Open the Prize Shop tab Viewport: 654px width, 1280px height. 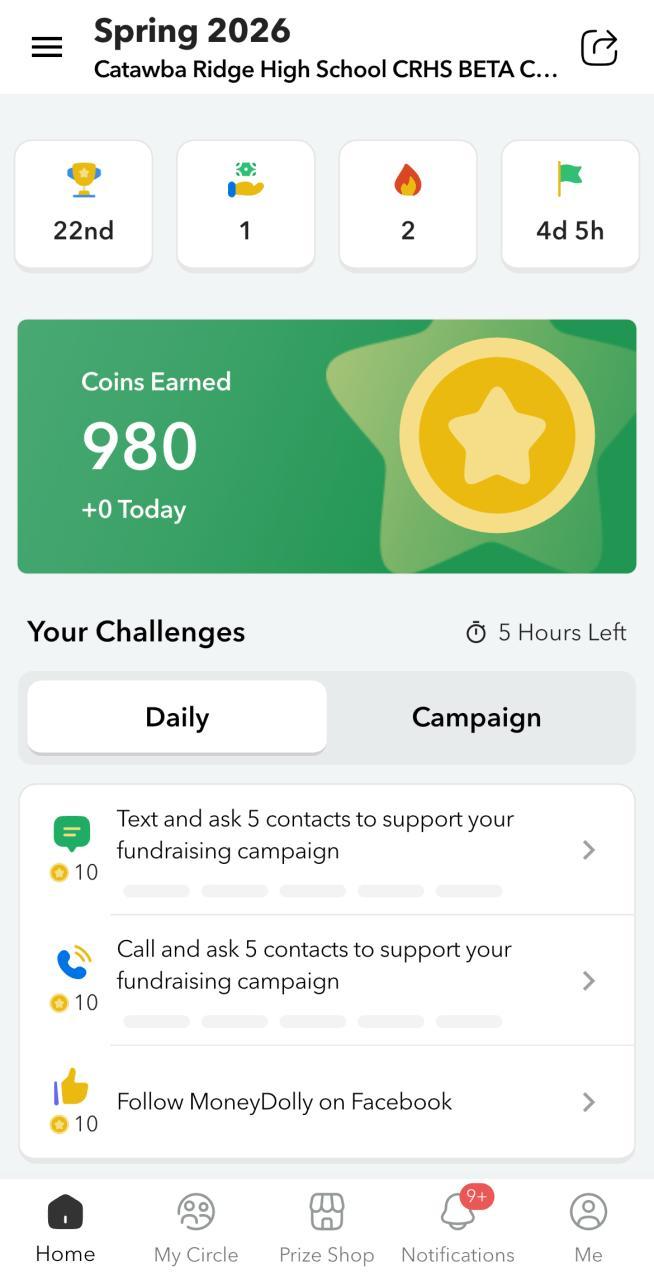[x=327, y=1229]
